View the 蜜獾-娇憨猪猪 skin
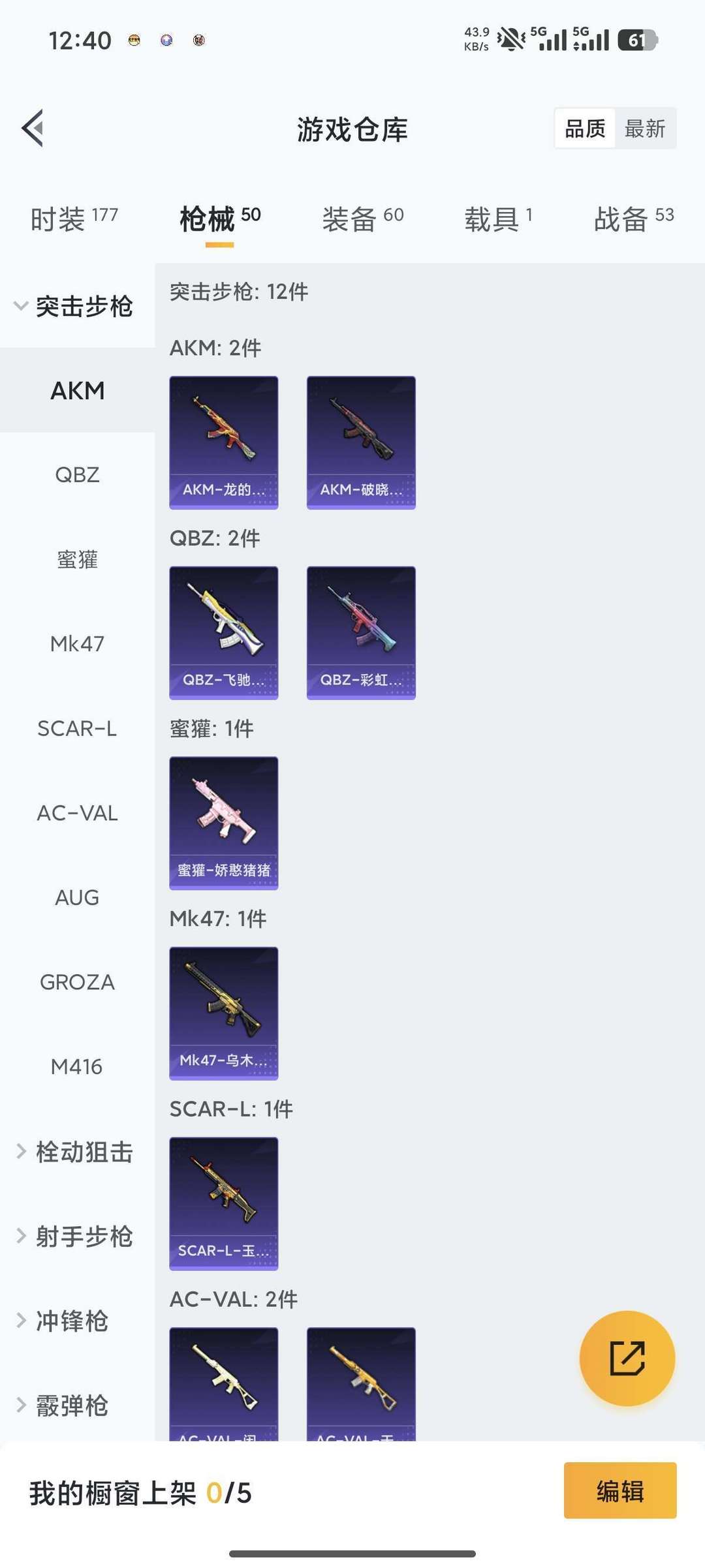Viewport: 705px width, 1568px height. point(223,823)
